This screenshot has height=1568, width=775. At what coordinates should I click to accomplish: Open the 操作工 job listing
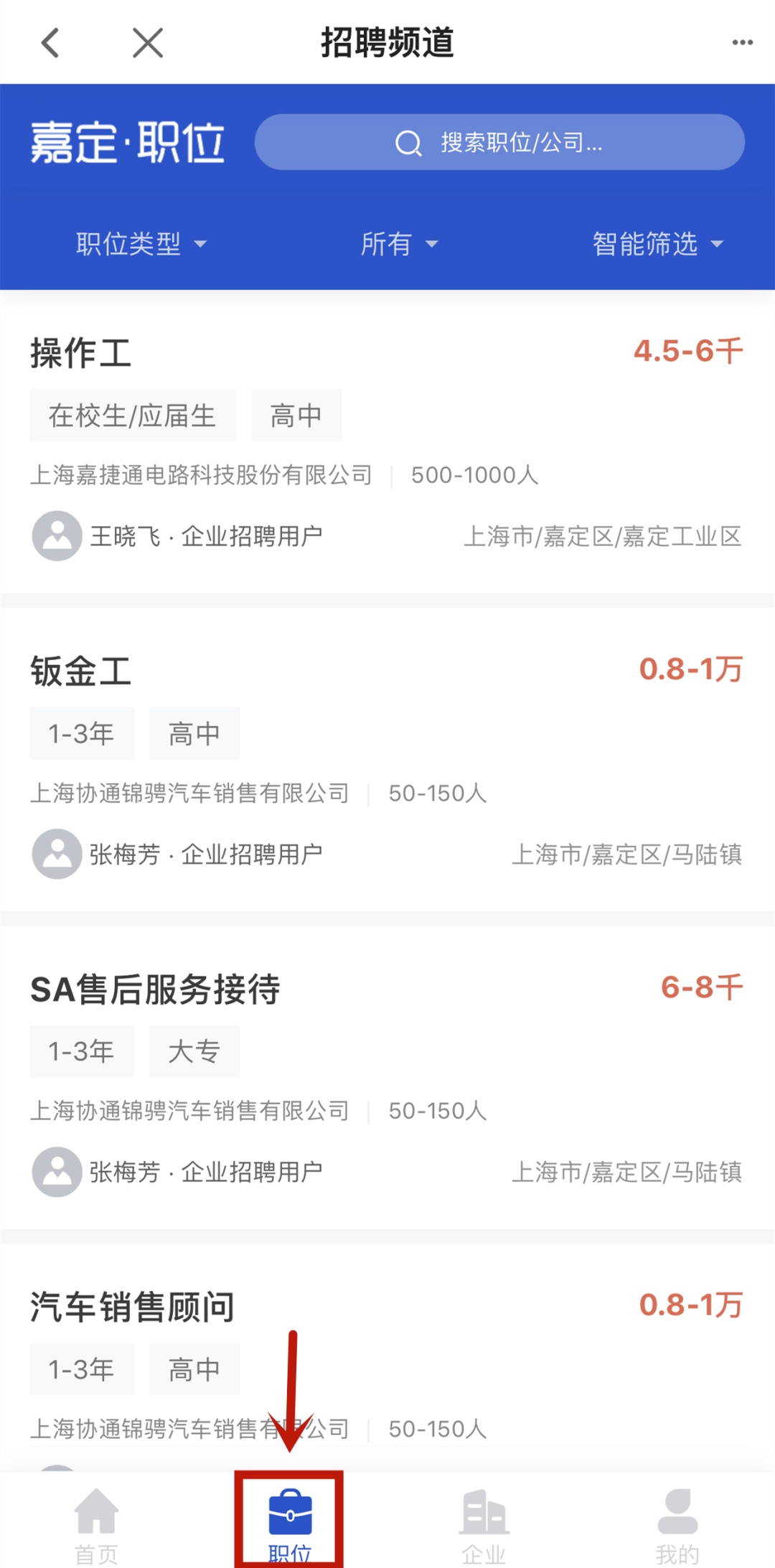tap(81, 353)
